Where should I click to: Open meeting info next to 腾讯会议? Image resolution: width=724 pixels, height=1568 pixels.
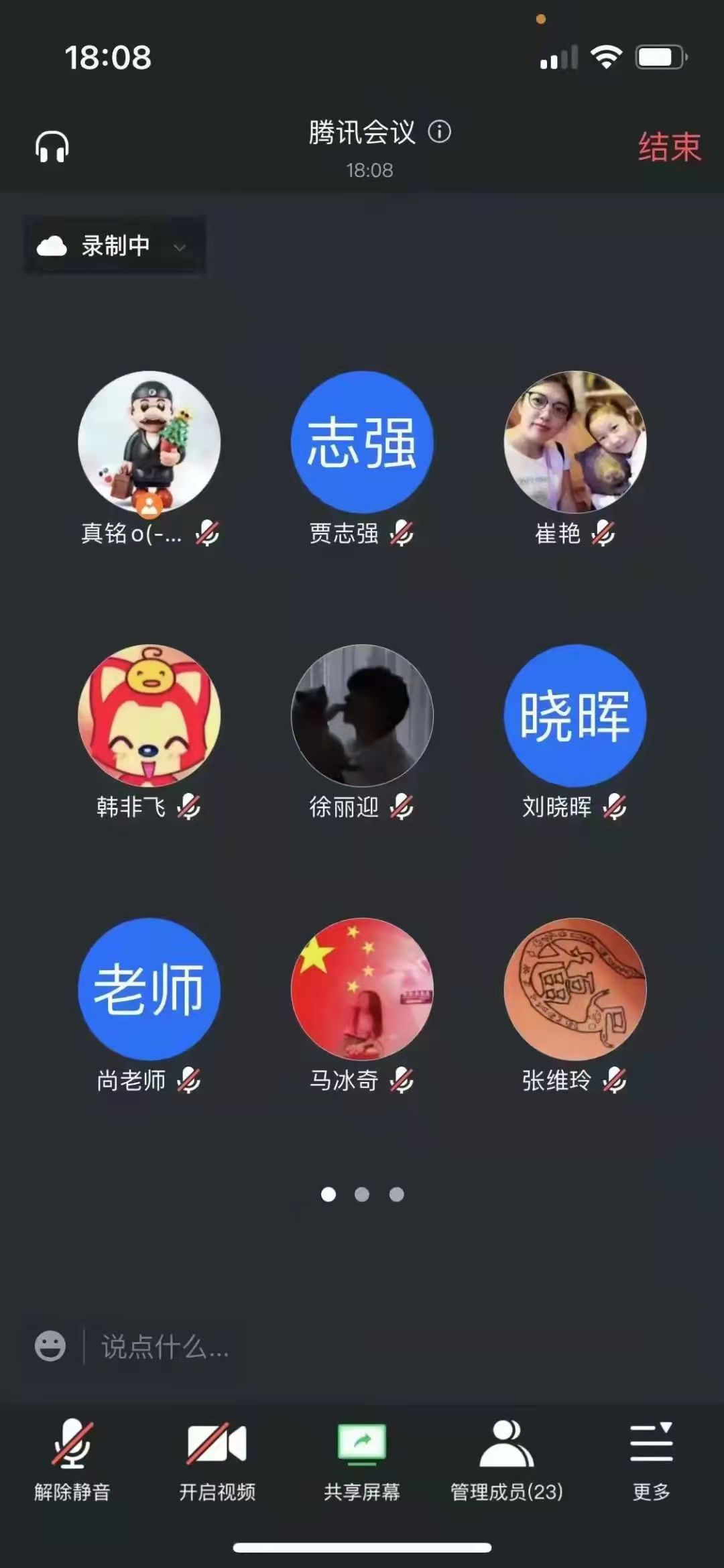(x=440, y=131)
